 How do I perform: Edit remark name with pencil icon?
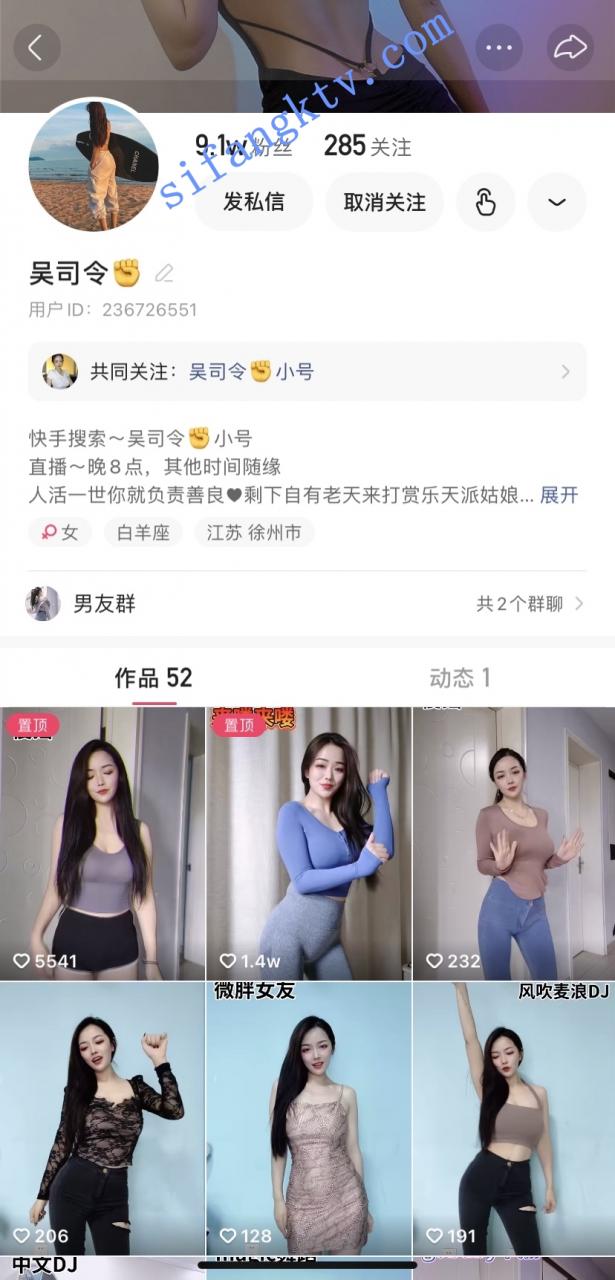click(x=165, y=273)
